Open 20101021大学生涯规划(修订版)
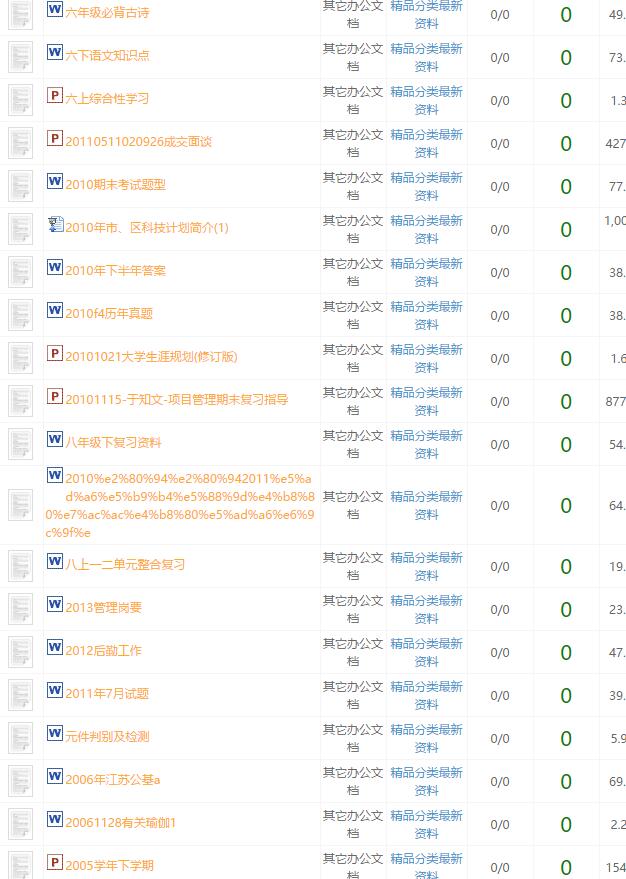This screenshot has width=626, height=879. (x=151, y=357)
